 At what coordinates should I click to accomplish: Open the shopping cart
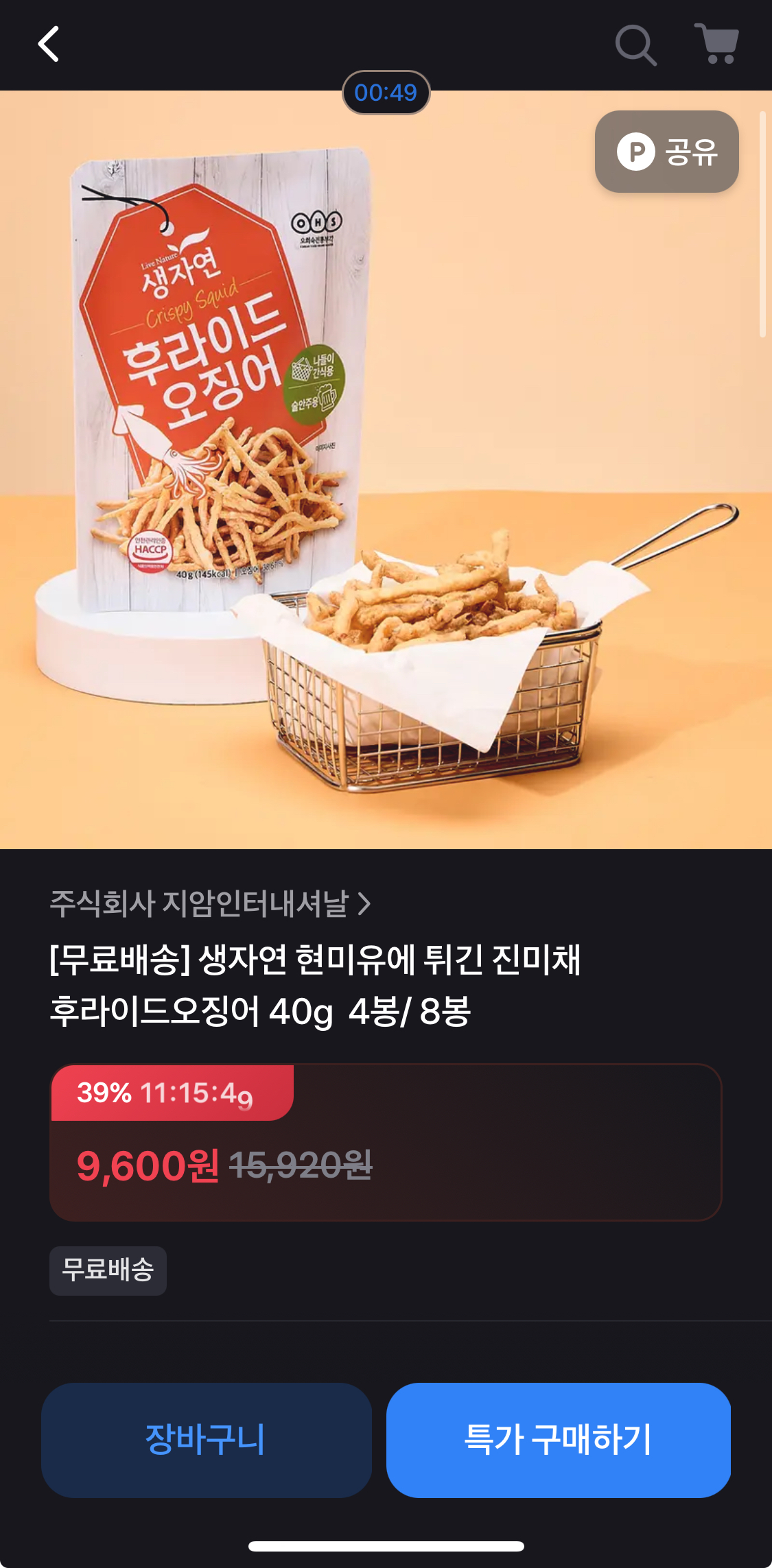point(716,44)
